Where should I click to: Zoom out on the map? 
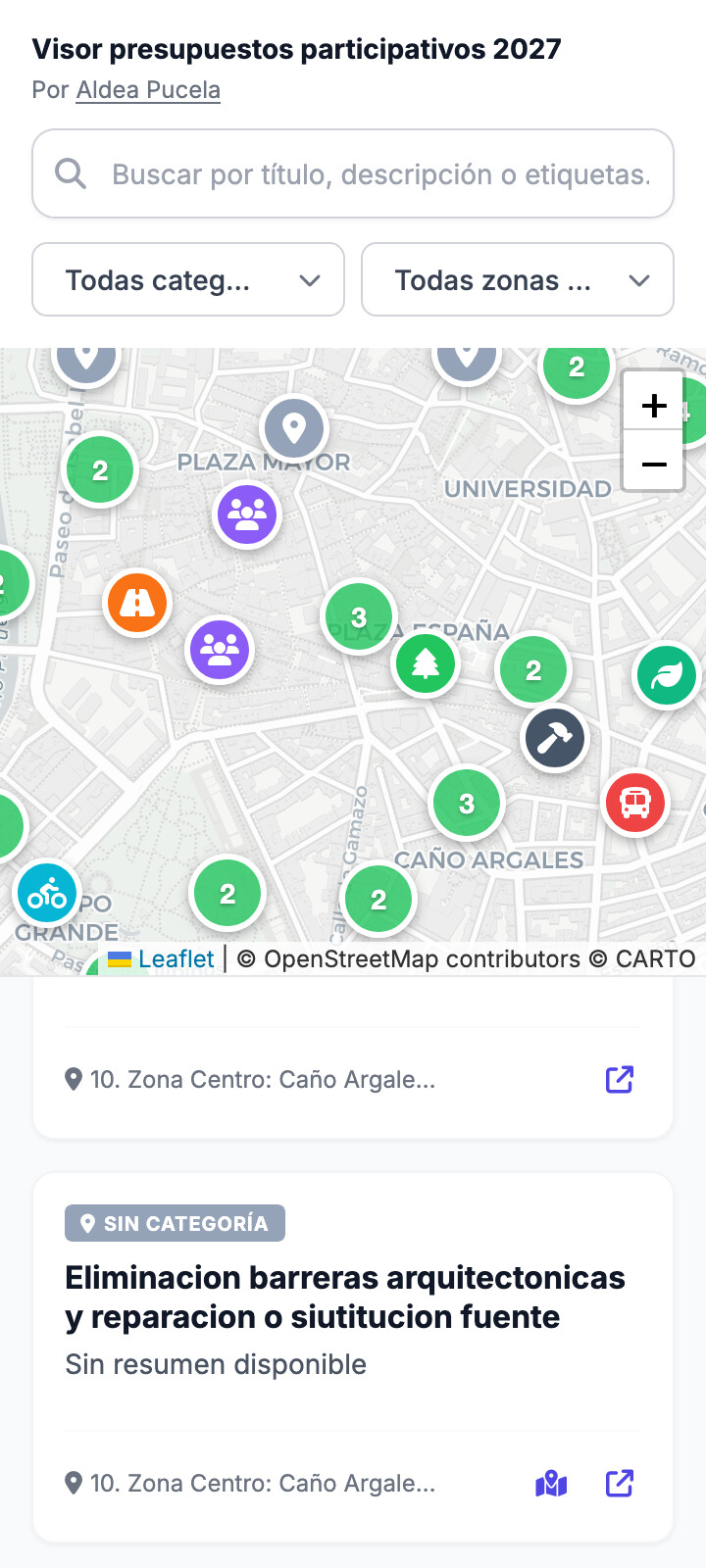(653, 464)
